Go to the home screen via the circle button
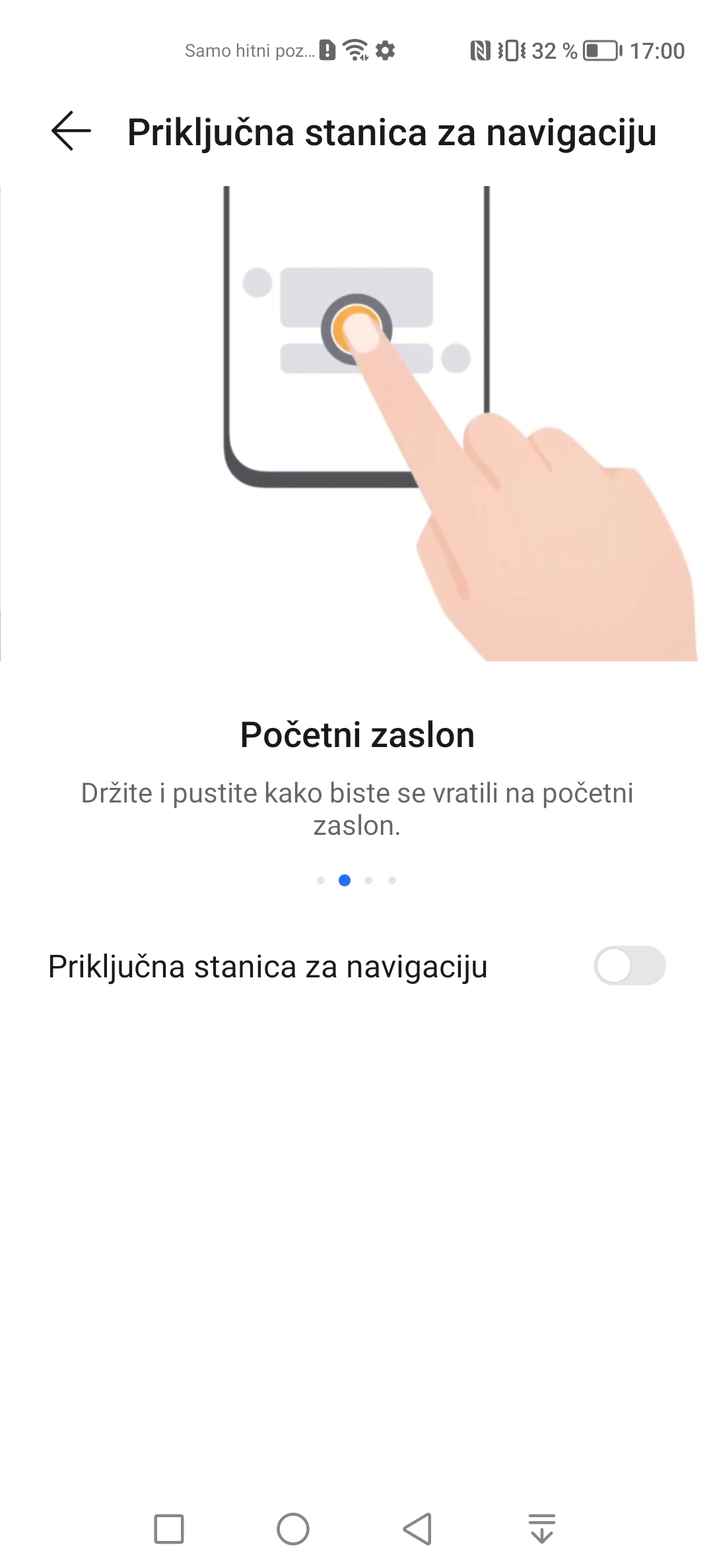This screenshot has width=713, height=1568. coord(293,1529)
